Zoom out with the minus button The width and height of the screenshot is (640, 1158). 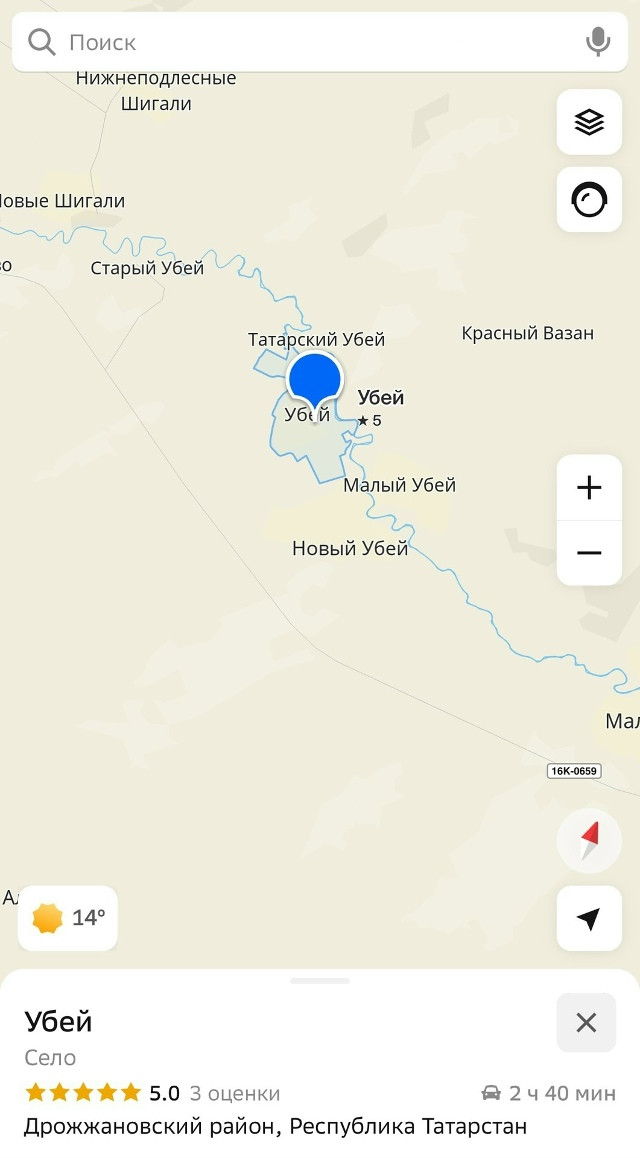589,553
